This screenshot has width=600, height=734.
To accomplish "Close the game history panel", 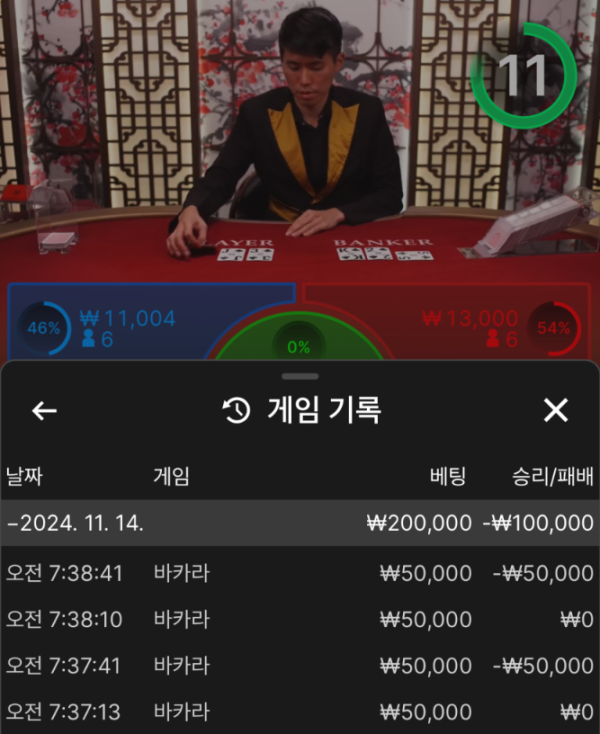I will 555,410.
